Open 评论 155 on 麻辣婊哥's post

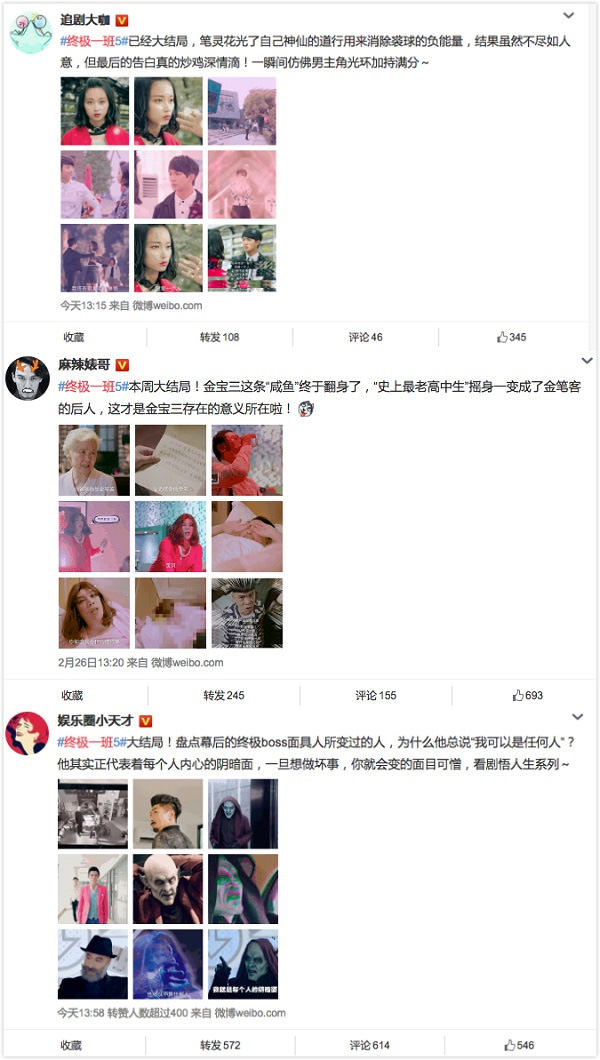pyautogui.click(x=375, y=695)
